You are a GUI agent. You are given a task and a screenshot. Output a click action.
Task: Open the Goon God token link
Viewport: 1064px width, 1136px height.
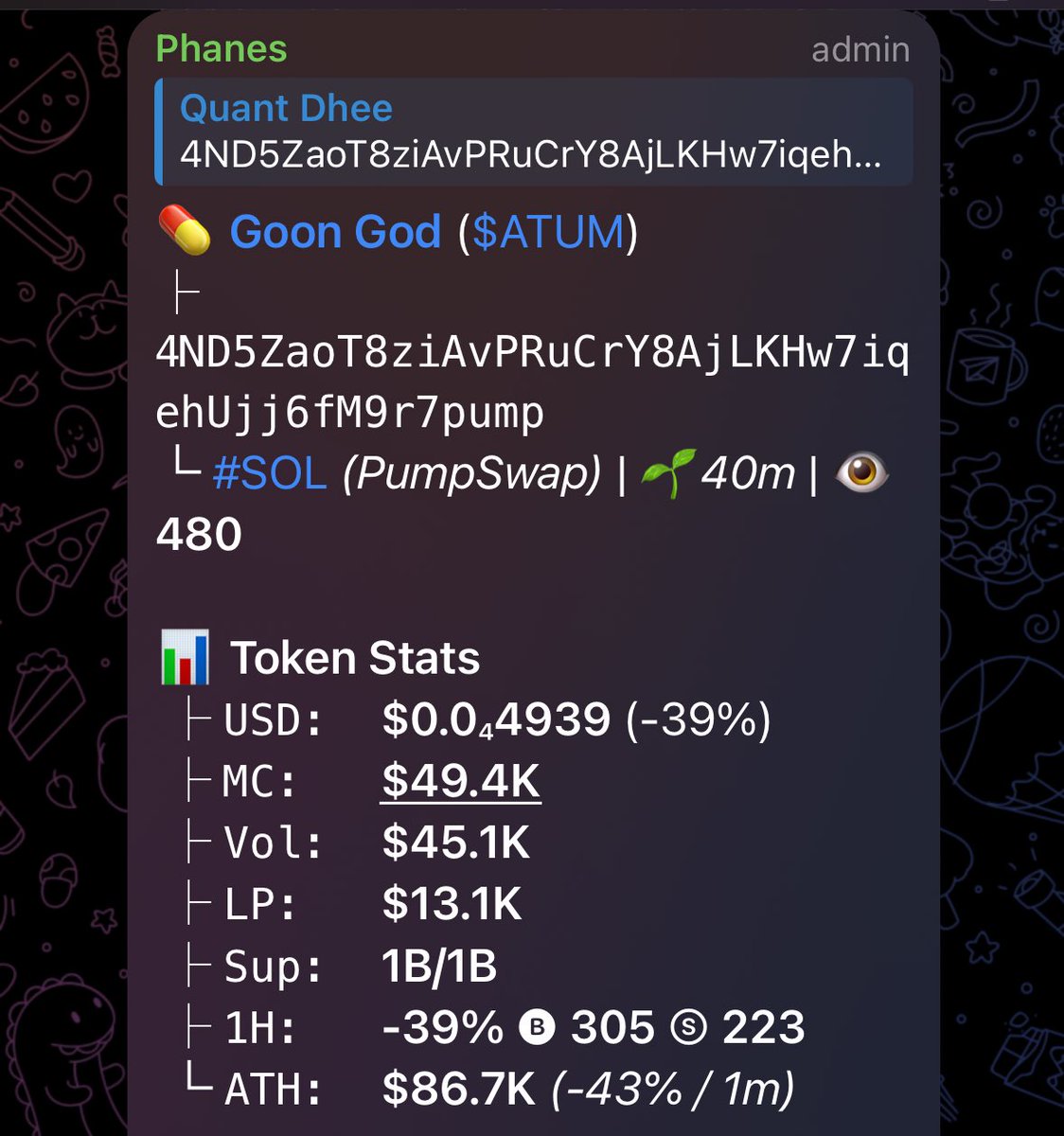(335, 232)
